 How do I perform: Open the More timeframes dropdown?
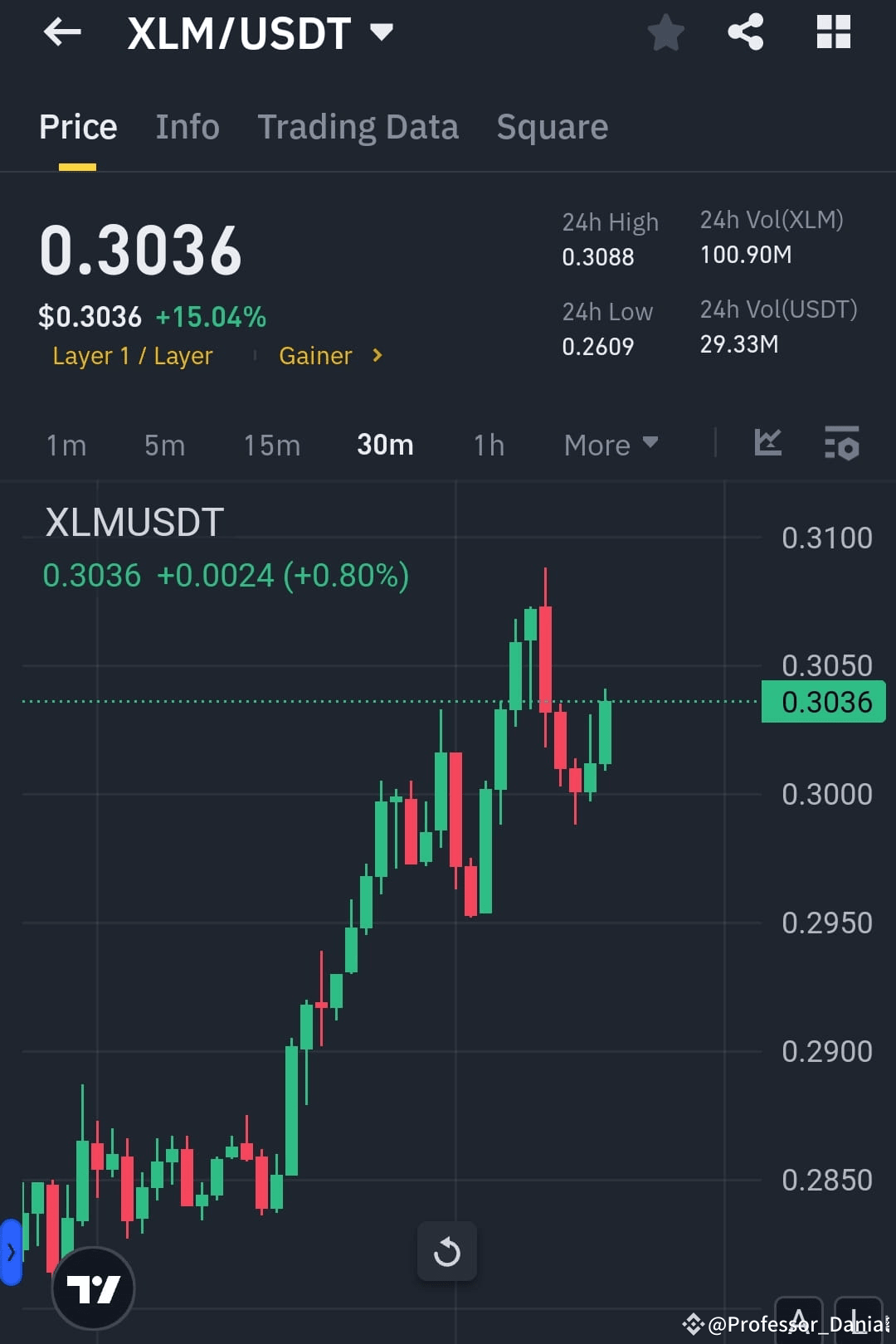click(x=610, y=445)
